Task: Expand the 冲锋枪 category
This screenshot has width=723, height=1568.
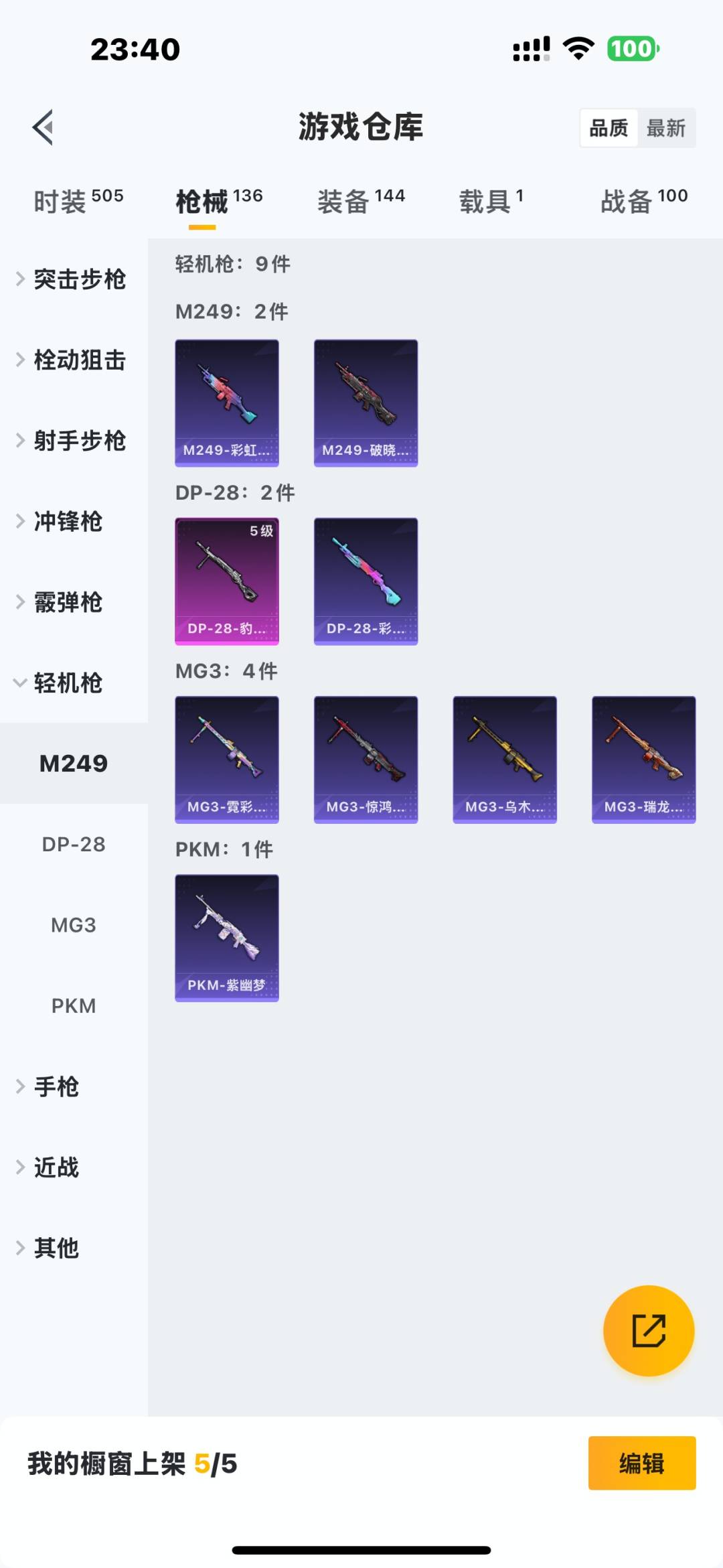Action: (67, 522)
